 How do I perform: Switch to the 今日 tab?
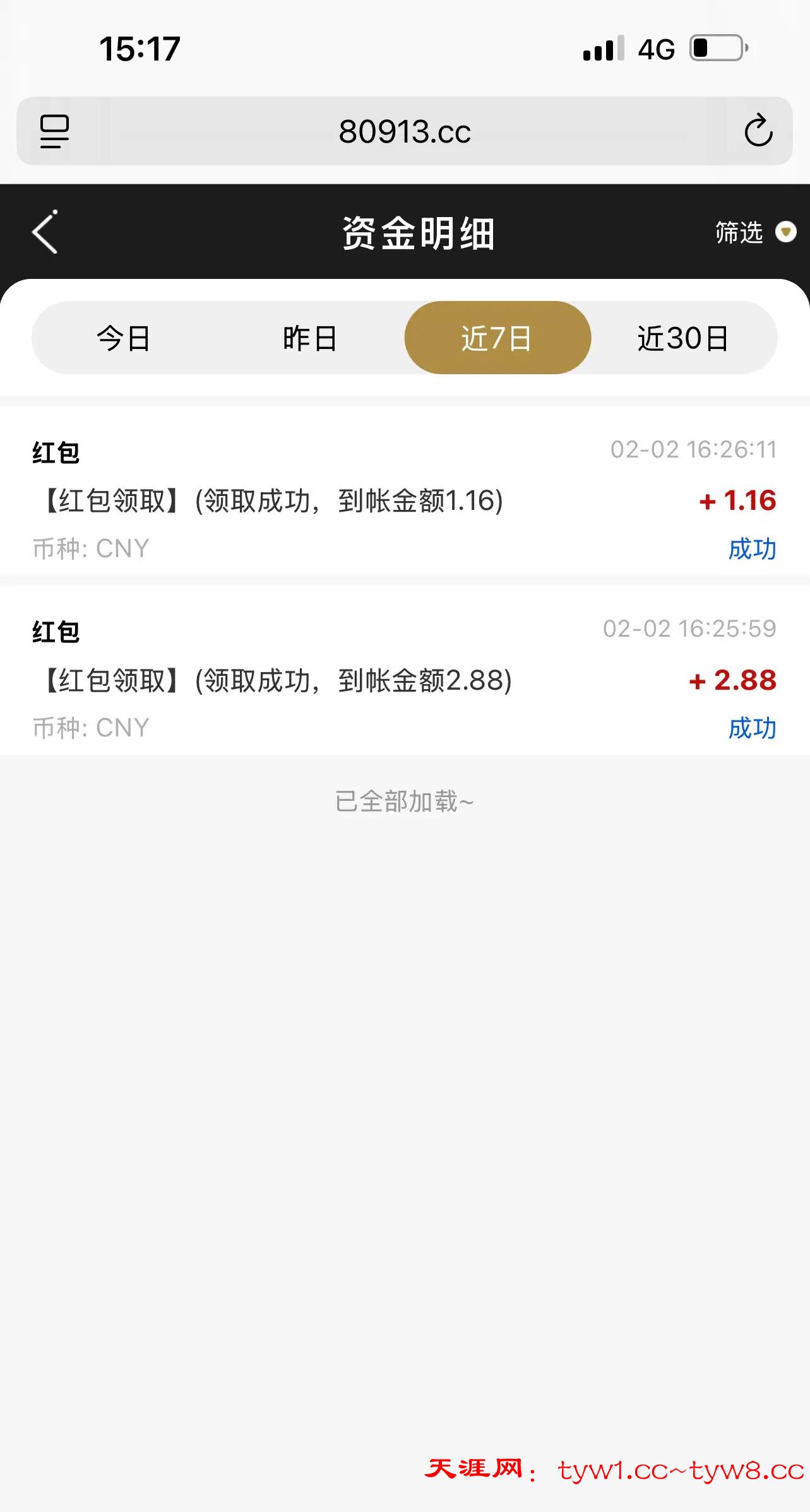(124, 338)
